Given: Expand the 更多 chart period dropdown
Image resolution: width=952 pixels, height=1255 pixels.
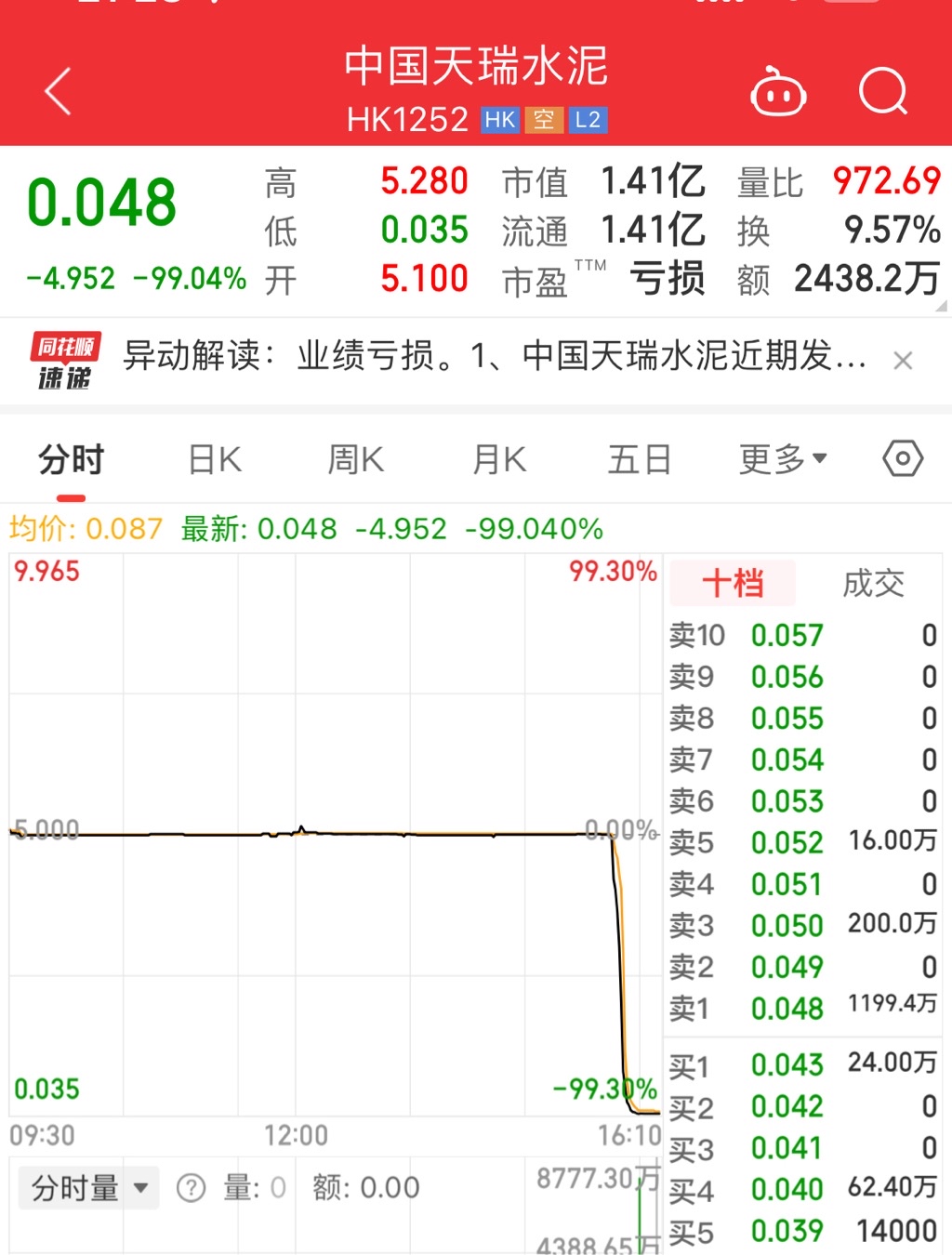Looking at the screenshot, I should click(783, 459).
